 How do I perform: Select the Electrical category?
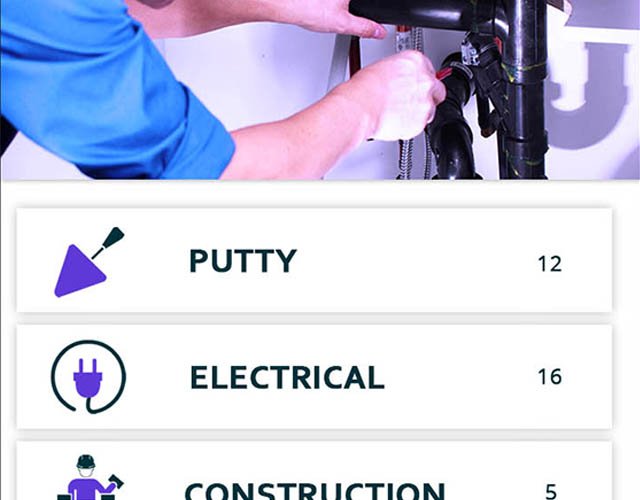[x=313, y=377]
